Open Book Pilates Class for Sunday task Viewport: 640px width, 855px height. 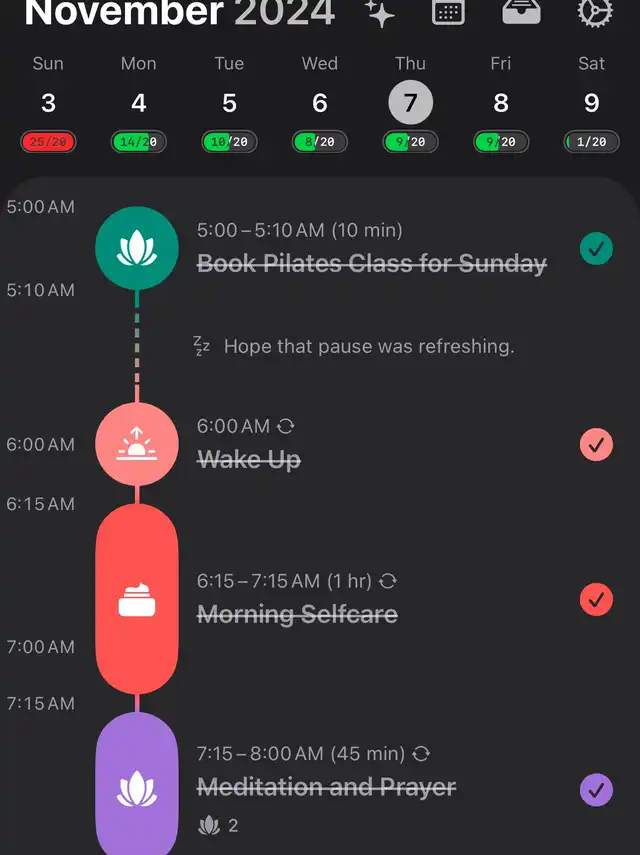[371, 263]
